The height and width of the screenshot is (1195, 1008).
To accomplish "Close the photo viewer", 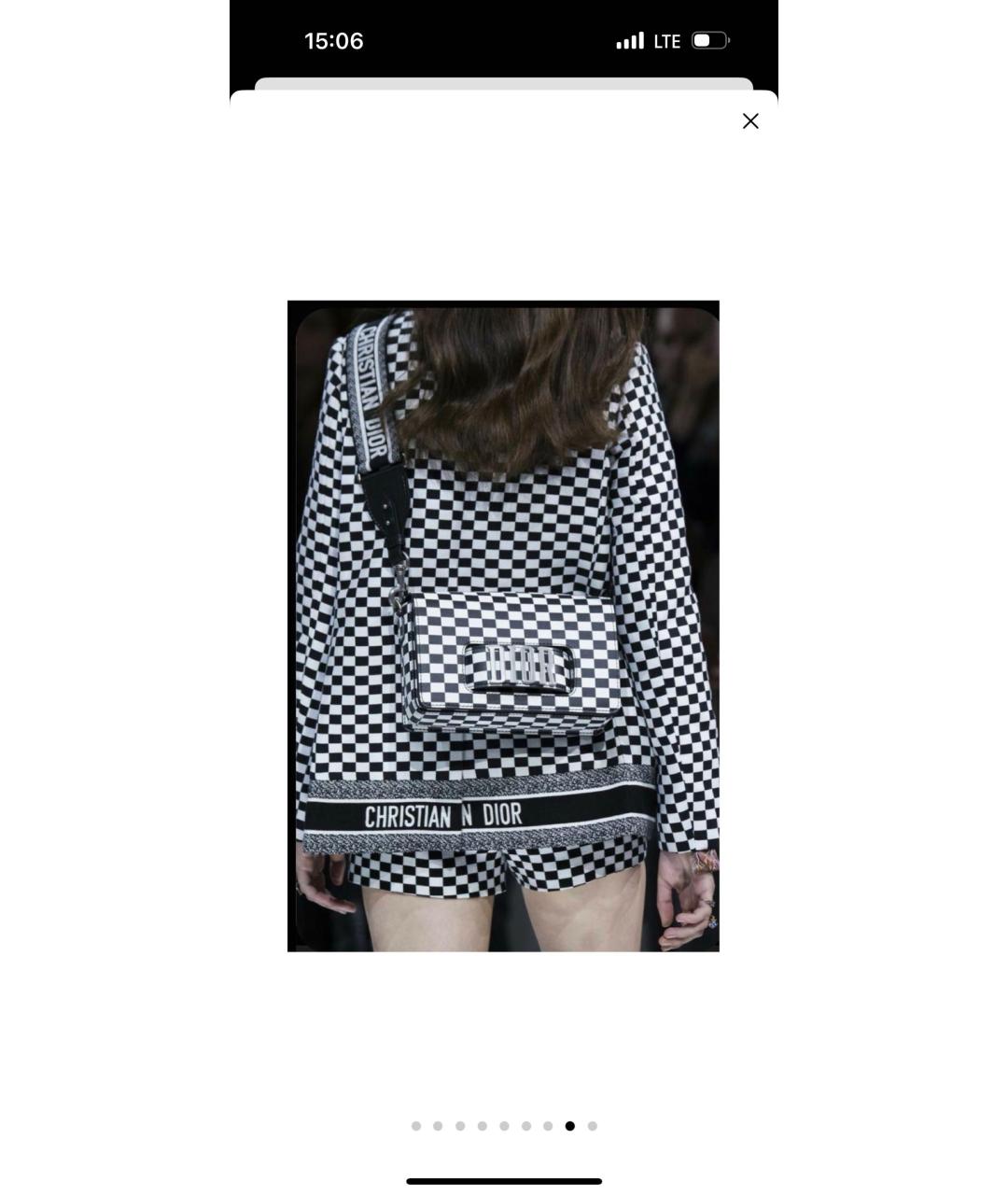I will (x=750, y=121).
